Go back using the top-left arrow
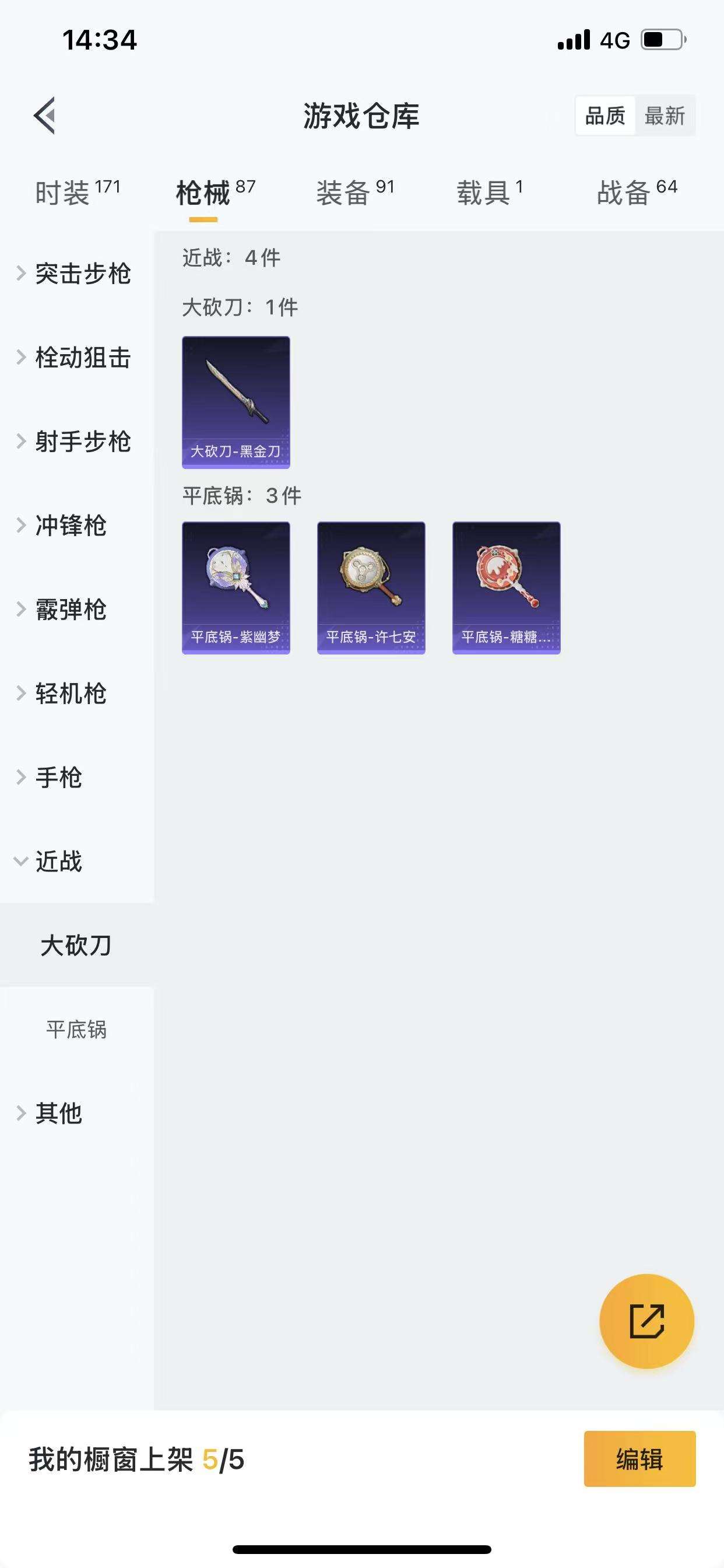This screenshot has width=724, height=1568. (45, 115)
